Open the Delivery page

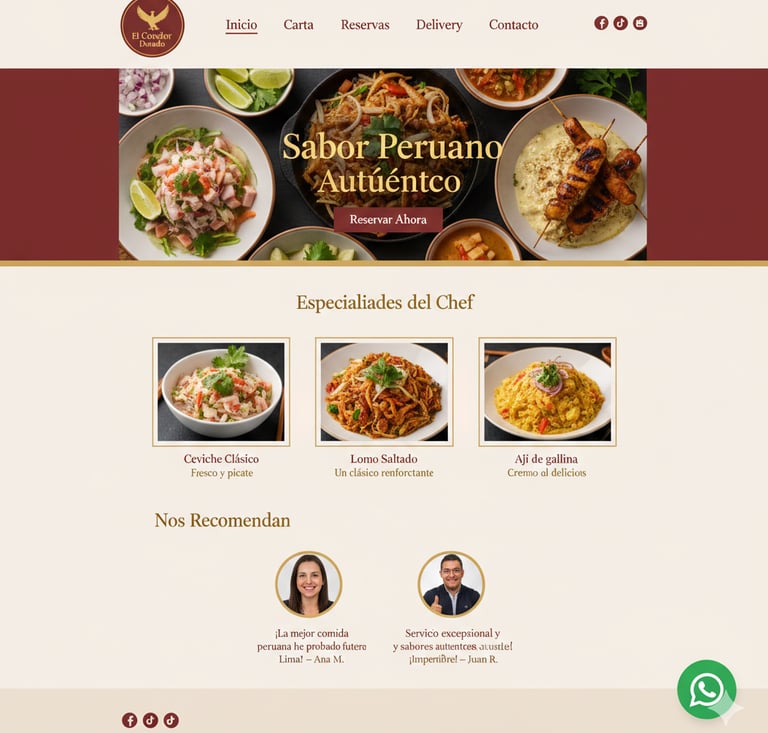tap(439, 25)
